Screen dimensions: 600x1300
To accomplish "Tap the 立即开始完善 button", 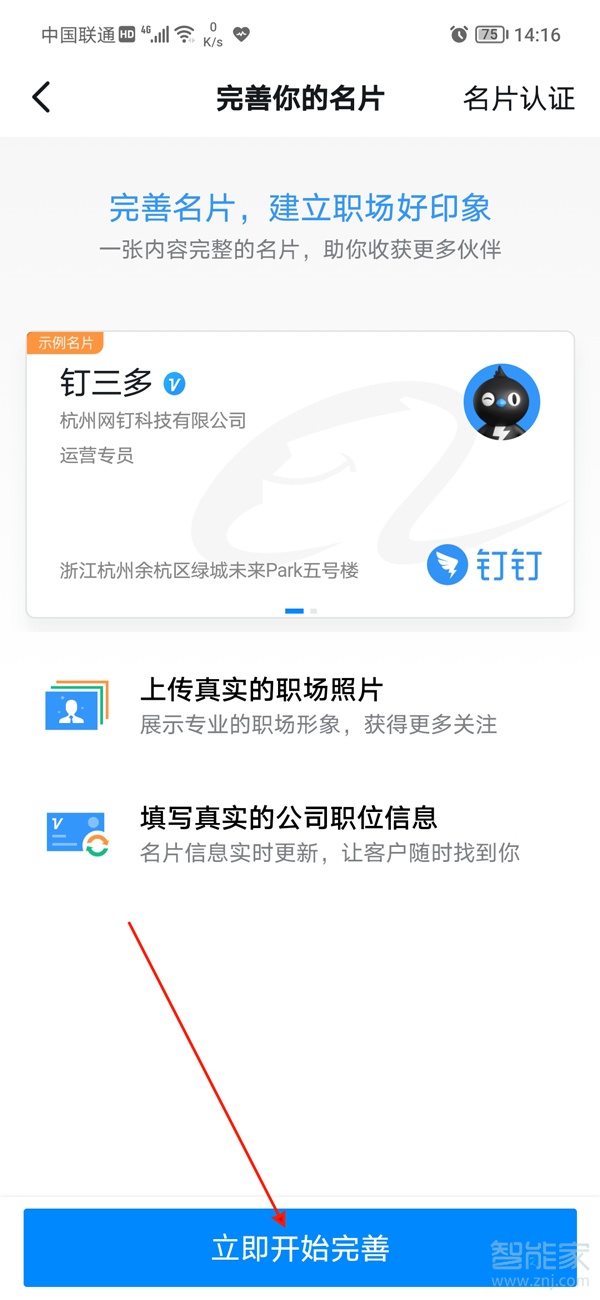I will pos(300,1248).
